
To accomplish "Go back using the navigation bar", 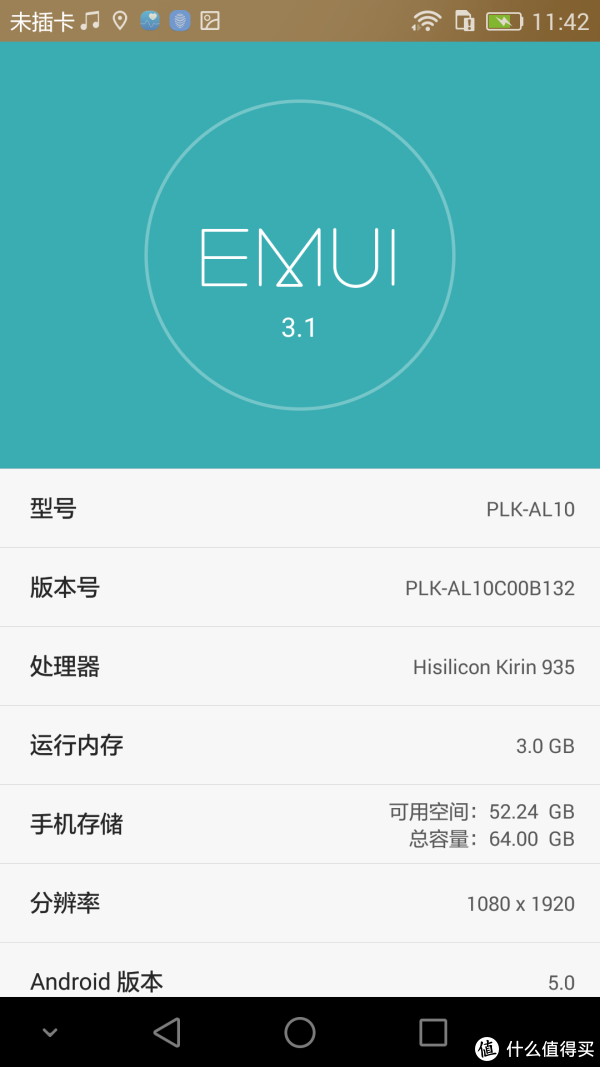I will click(x=167, y=1032).
